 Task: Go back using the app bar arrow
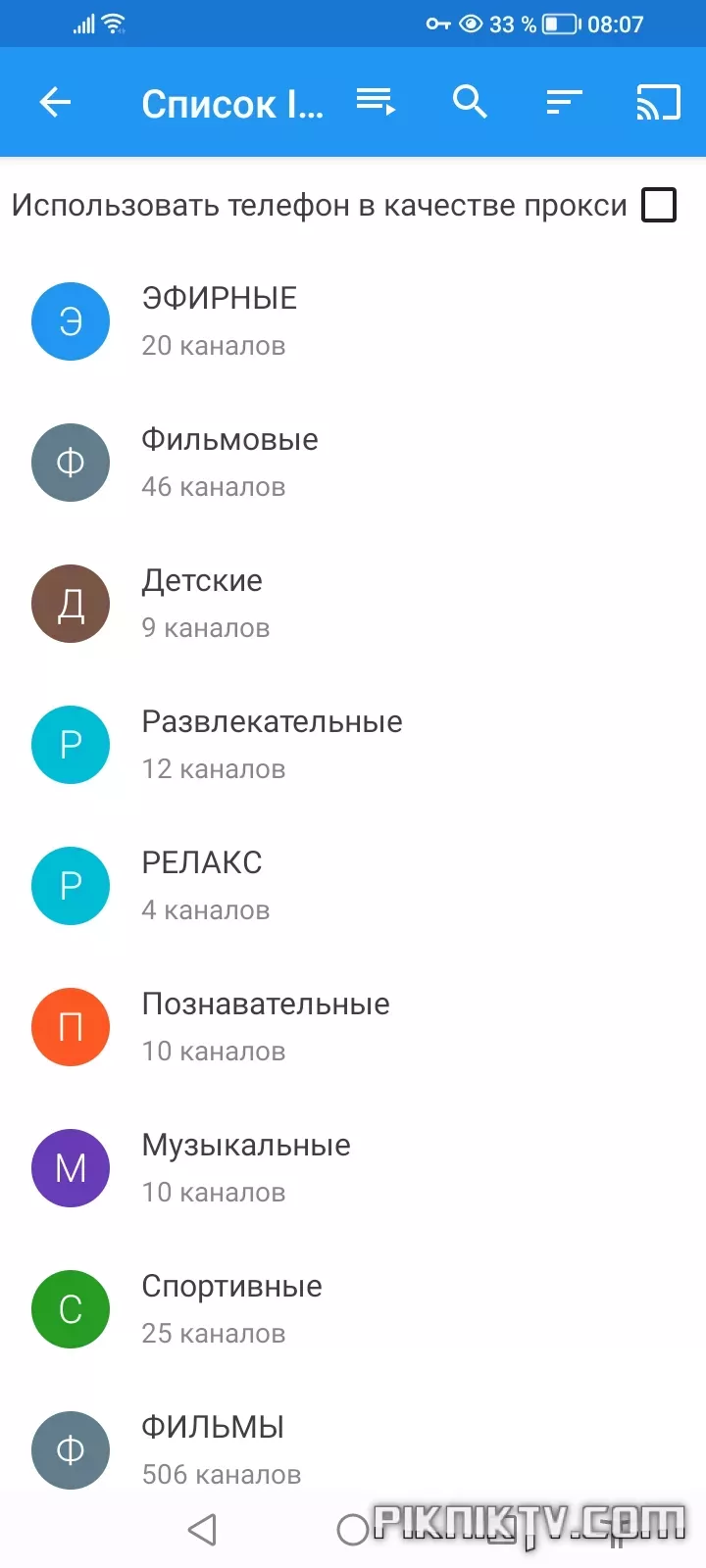coord(55,102)
